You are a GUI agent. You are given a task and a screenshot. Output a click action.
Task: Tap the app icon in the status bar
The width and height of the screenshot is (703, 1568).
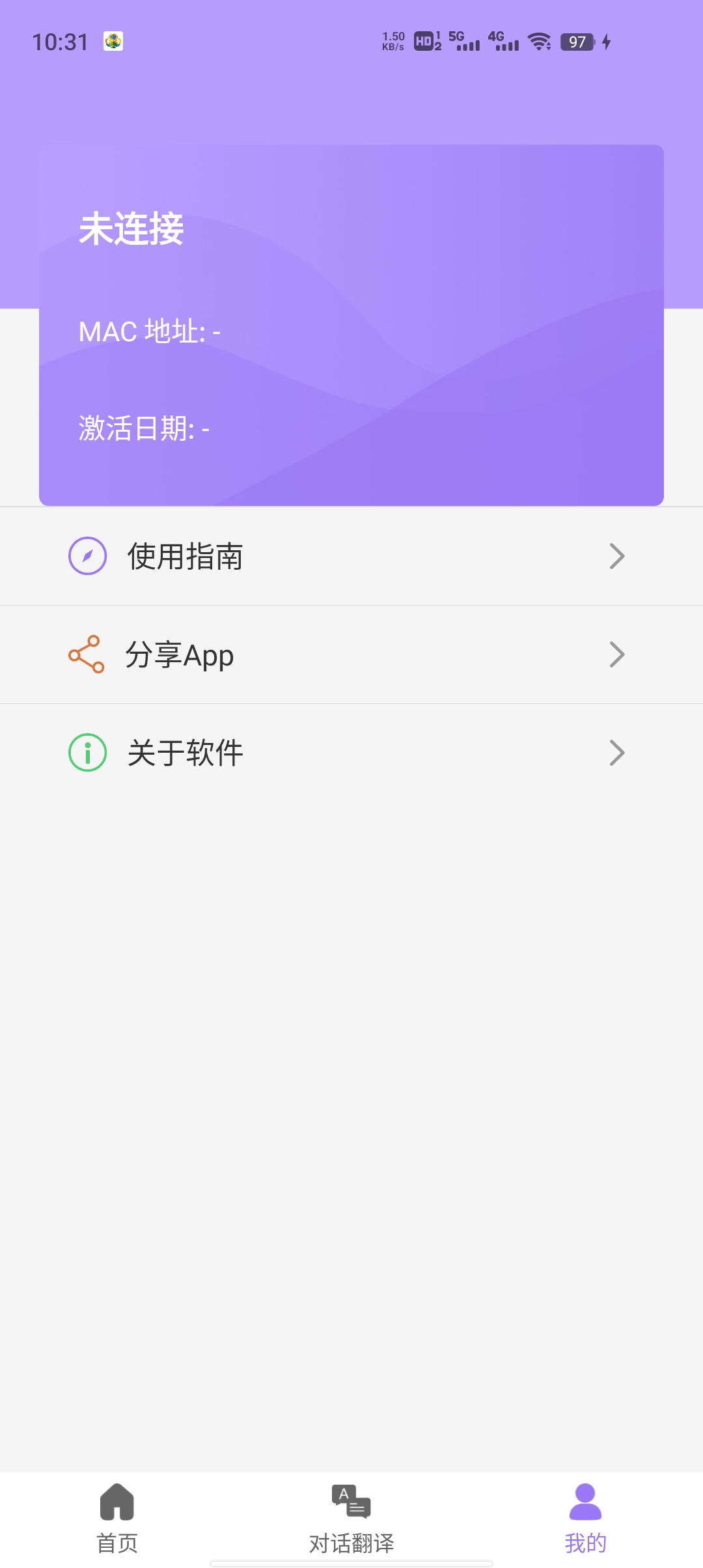pyautogui.click(x=115, y=42)
